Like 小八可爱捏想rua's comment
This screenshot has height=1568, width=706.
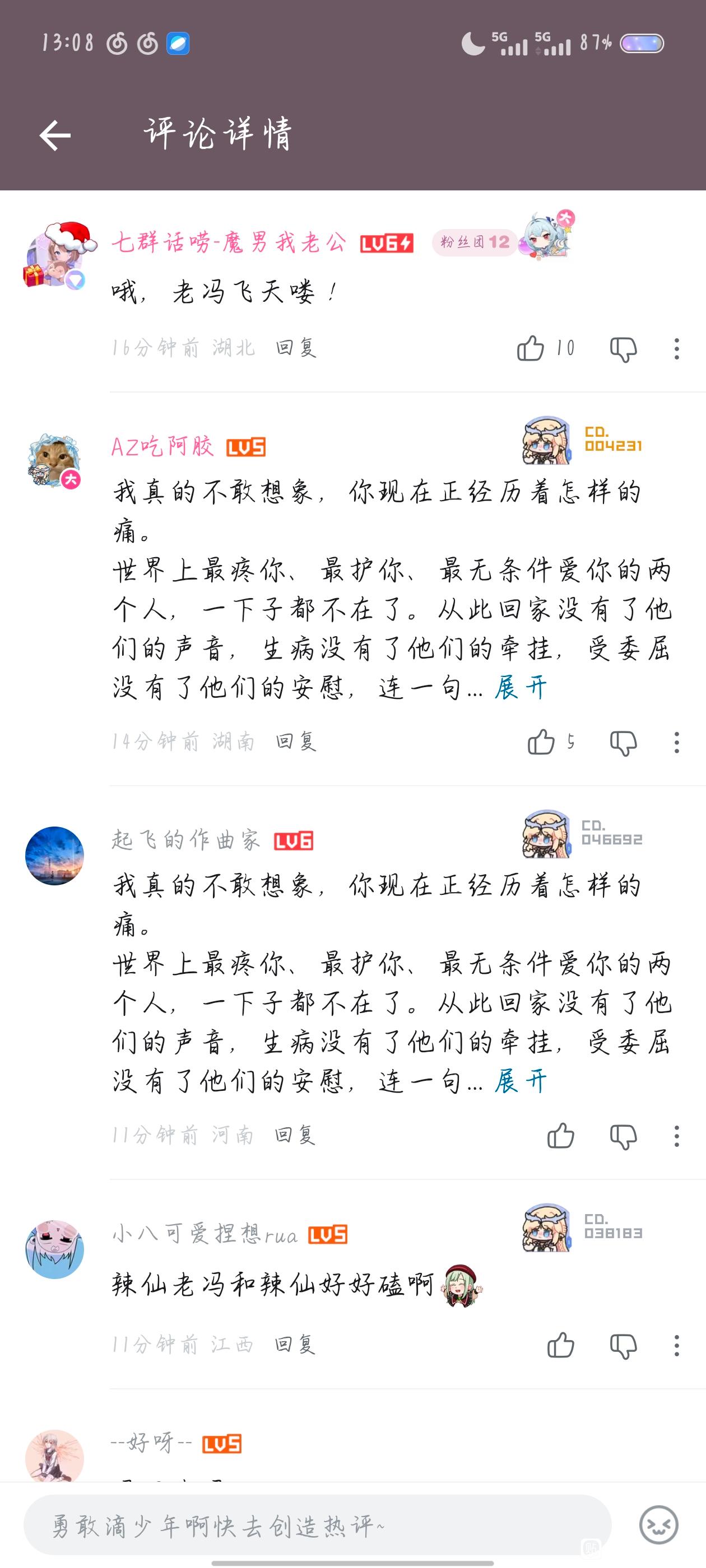(560, 1345)
